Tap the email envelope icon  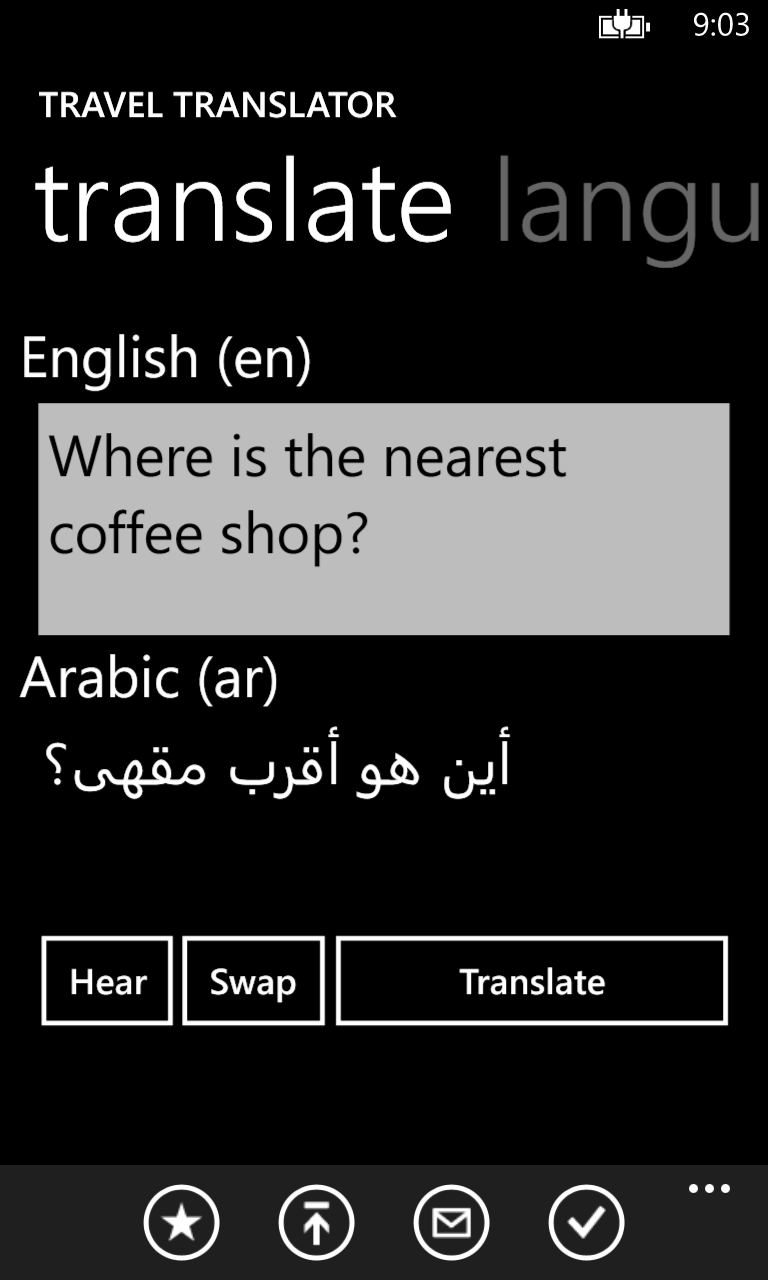tap(451, 1222)
